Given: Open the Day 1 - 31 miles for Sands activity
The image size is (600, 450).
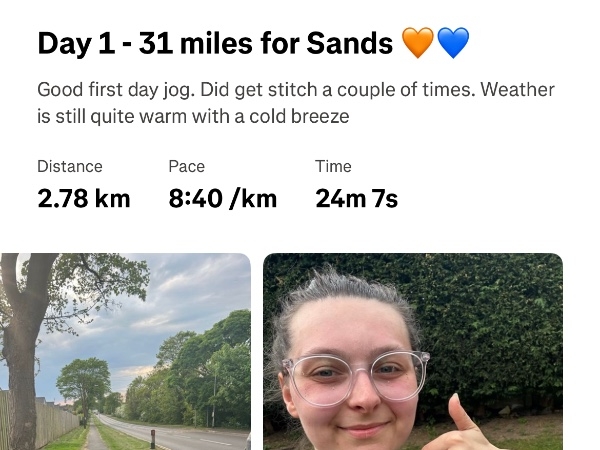Looking at the screenshot, I should (214, 44).
